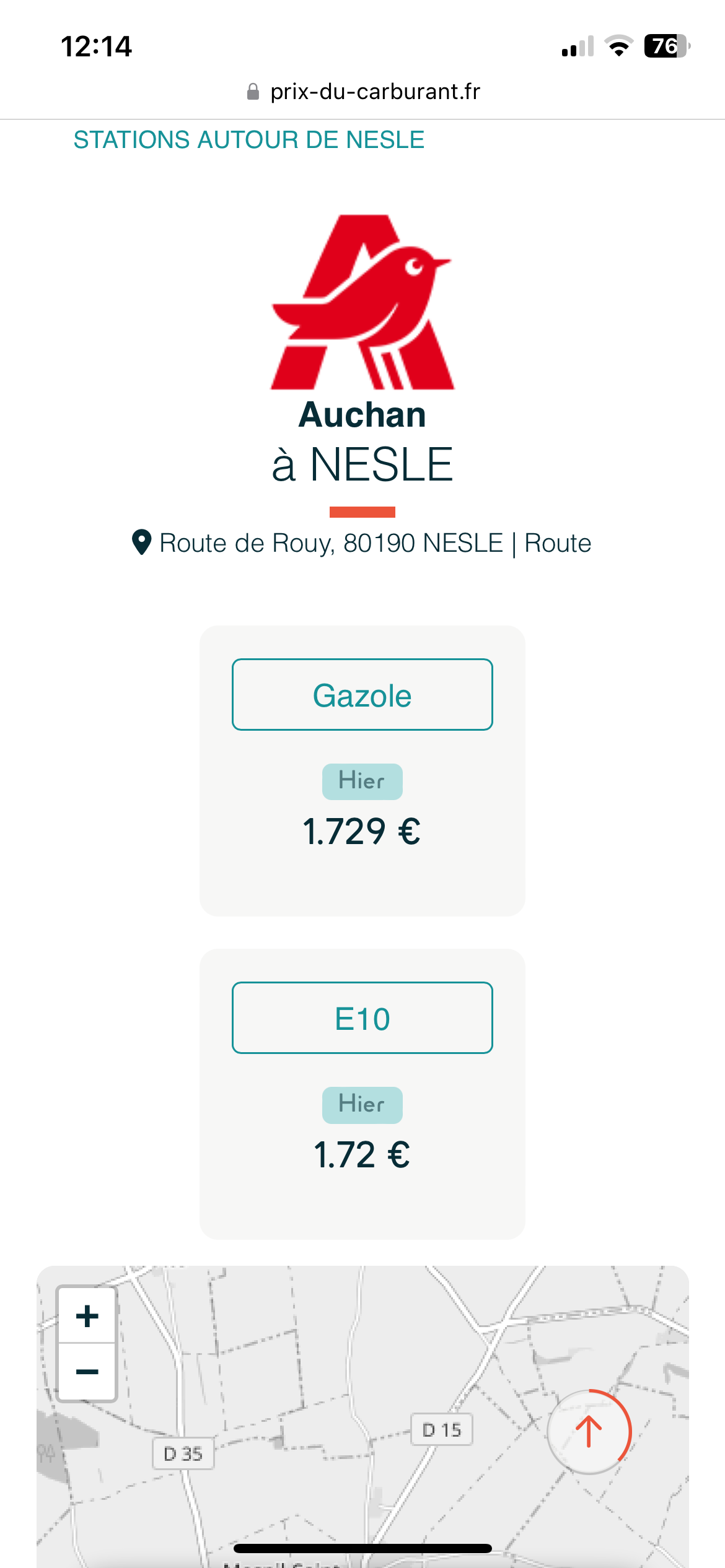Select the Gazole fuel button

coord(362,695)
